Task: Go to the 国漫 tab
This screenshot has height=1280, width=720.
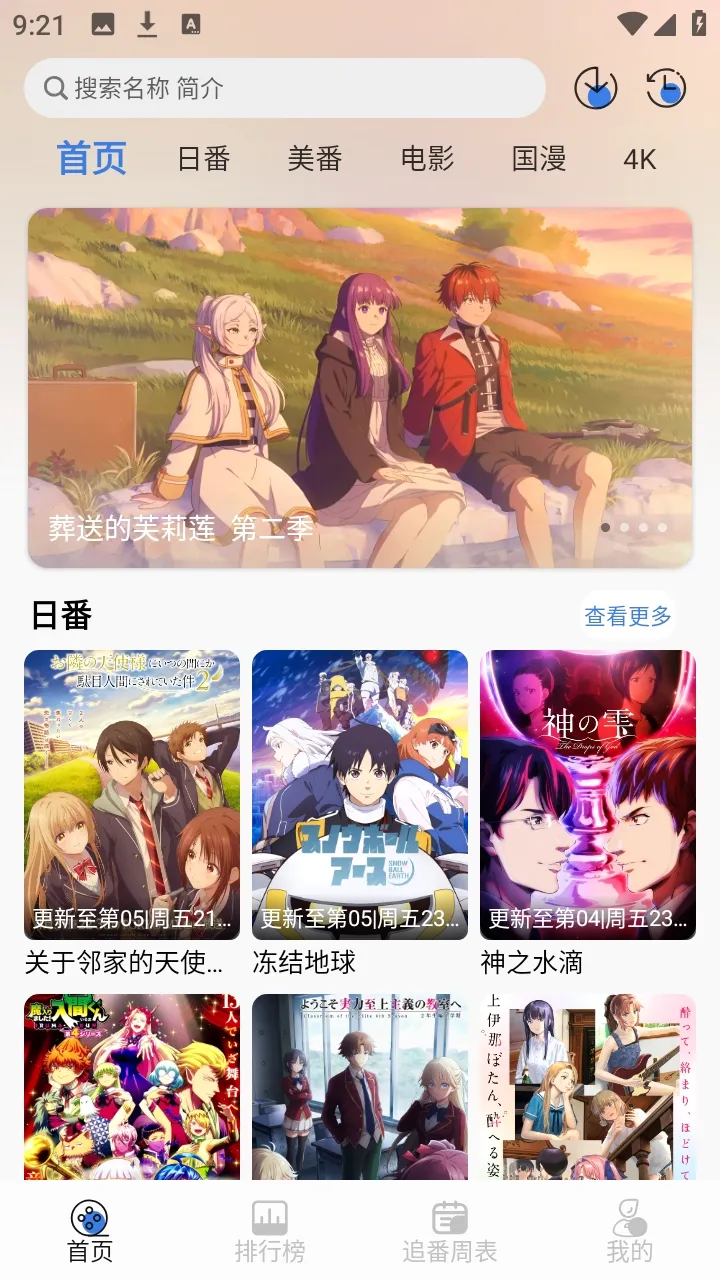Action: tap(539, 158)
